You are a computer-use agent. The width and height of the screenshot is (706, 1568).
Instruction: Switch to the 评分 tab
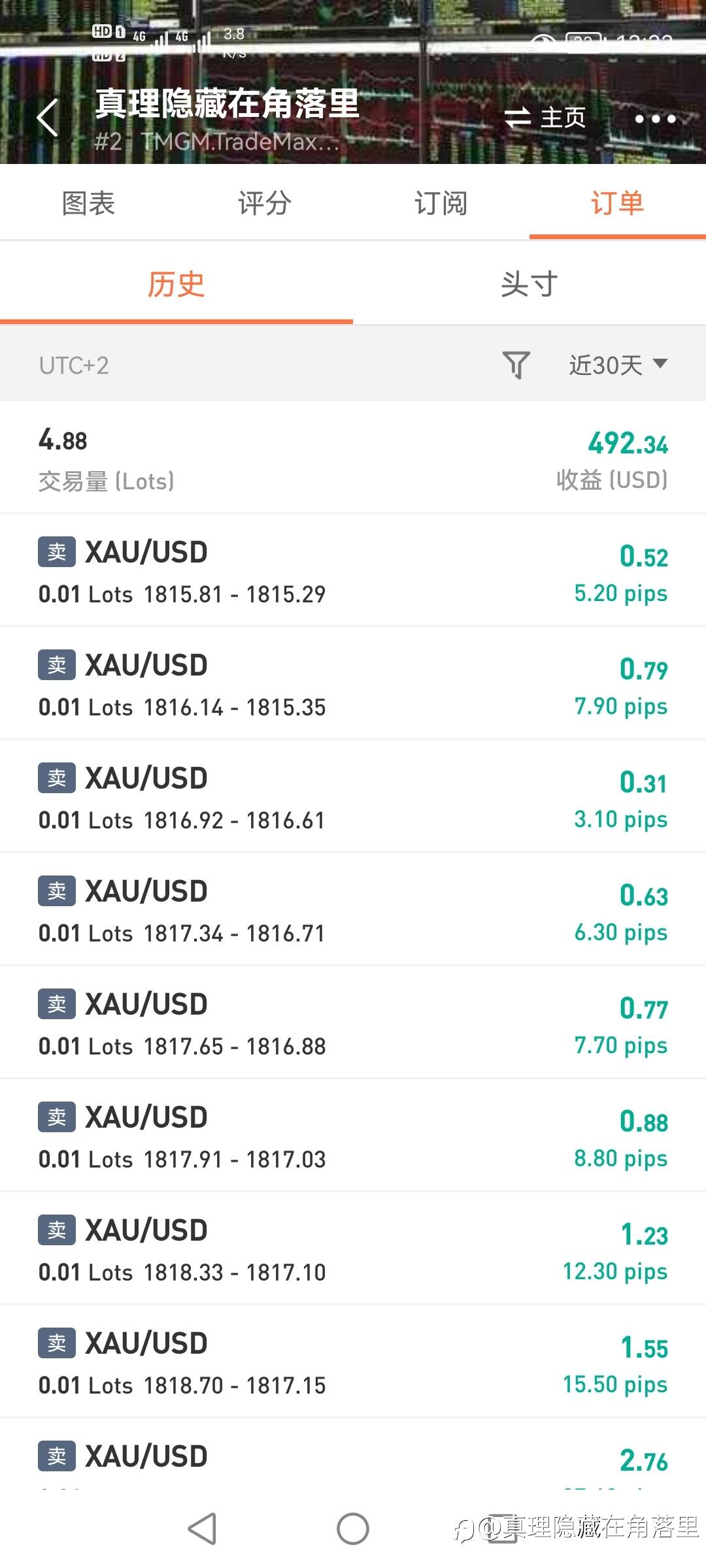[265, 203]
